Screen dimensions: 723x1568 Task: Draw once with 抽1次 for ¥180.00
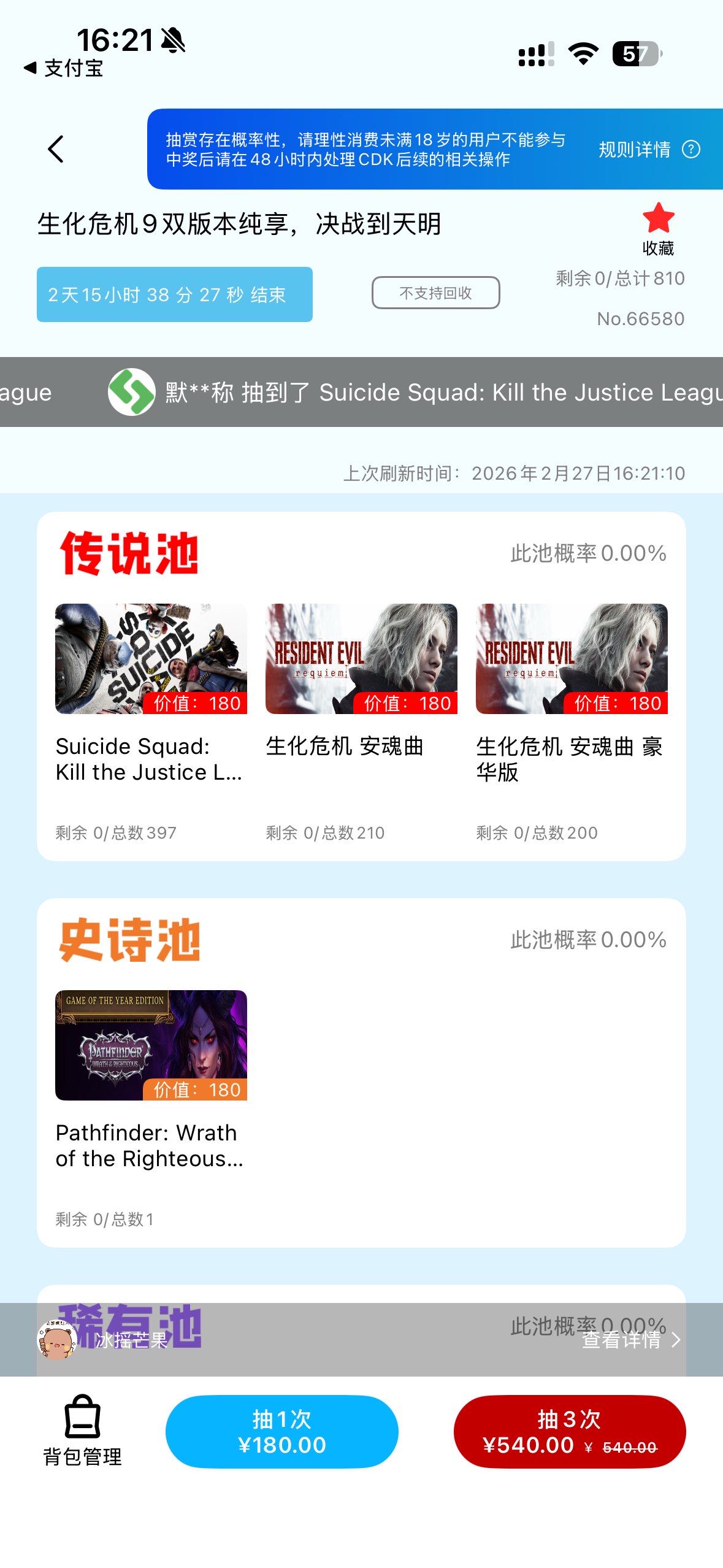(x=281, y=1432)
